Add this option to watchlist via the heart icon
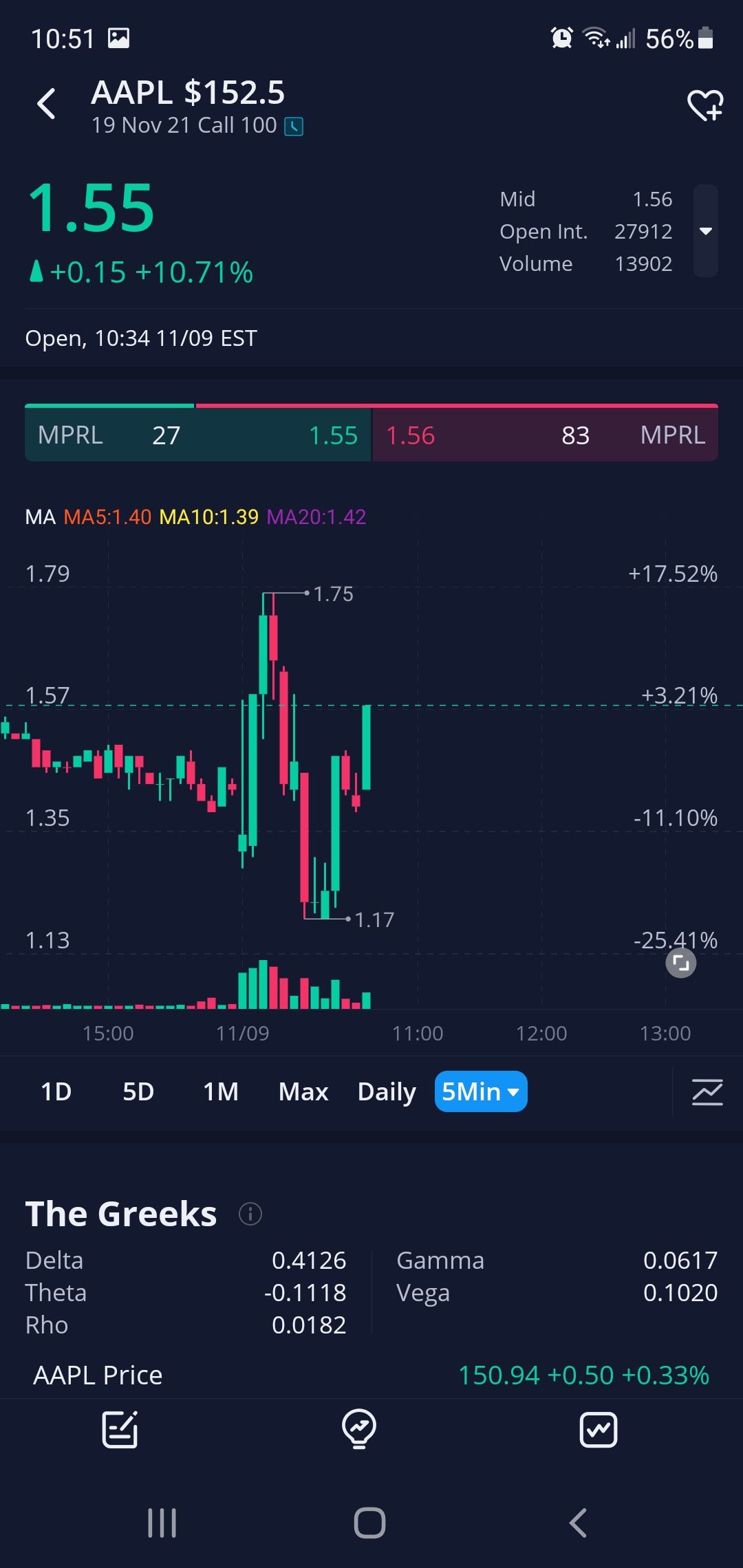Viewport: 743px width, 1568px height. coord(705,105)
